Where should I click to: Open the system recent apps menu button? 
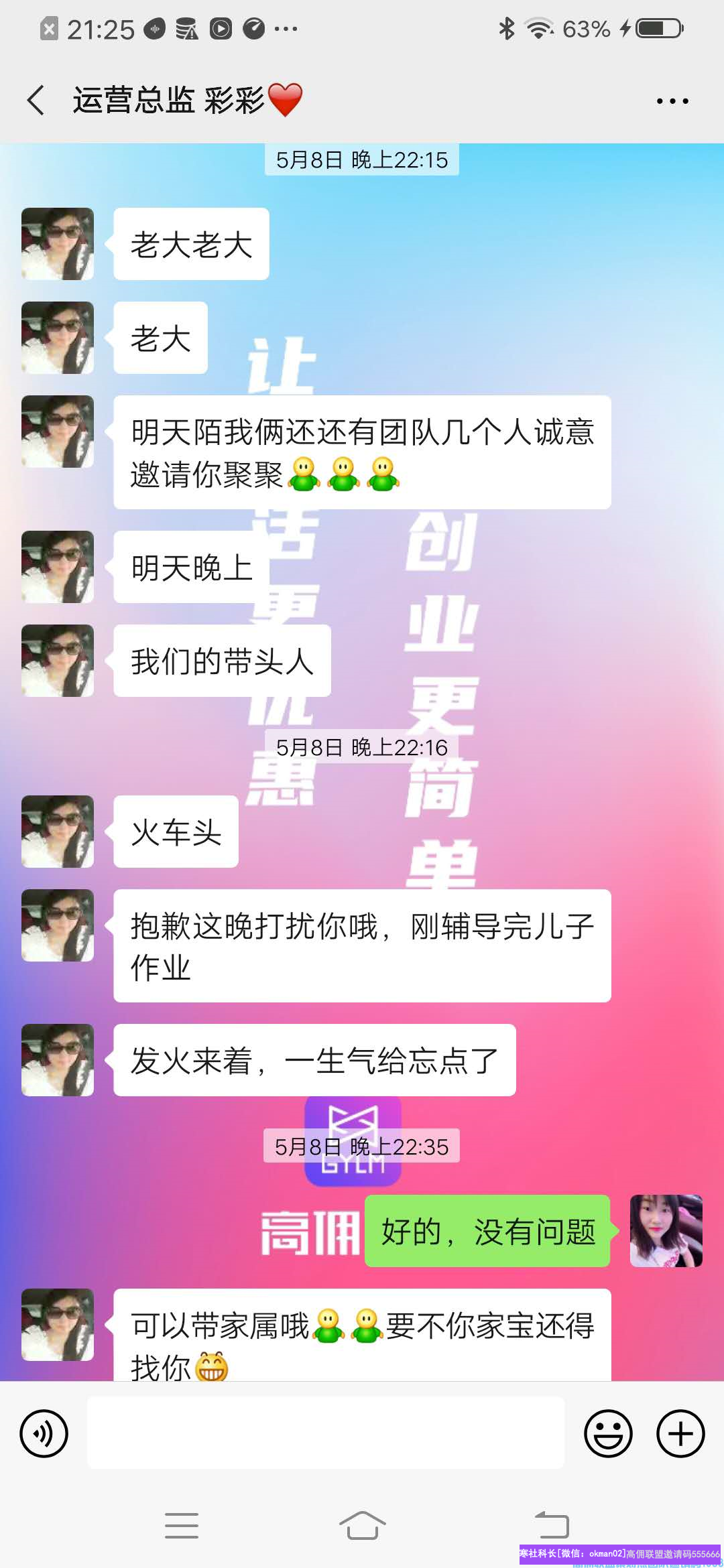click(x=182, y=1526)
